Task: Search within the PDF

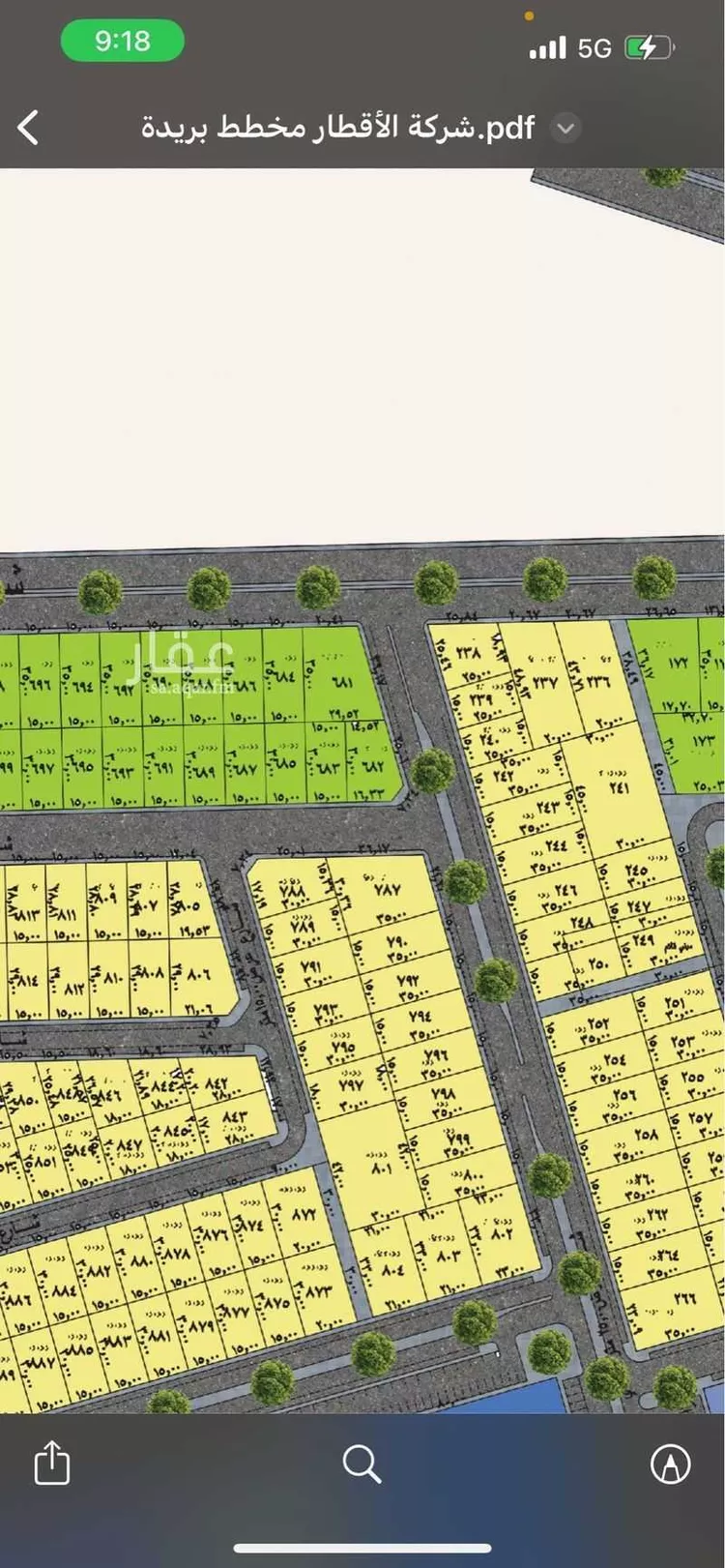Action: point(362,1464)
